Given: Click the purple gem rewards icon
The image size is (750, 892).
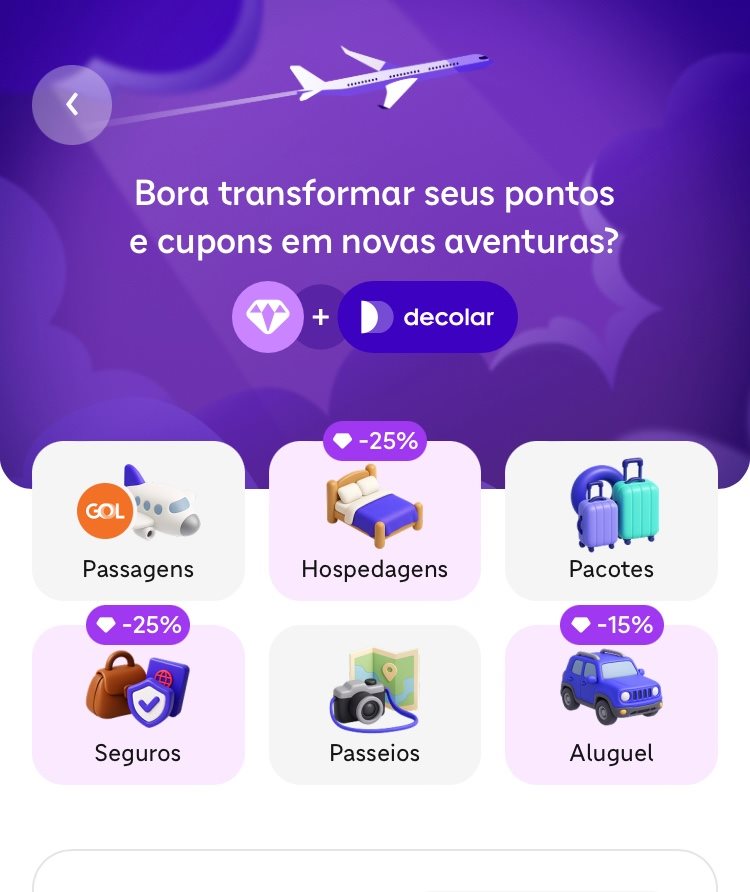Looking at the screenshot, I should coord(267,317).
